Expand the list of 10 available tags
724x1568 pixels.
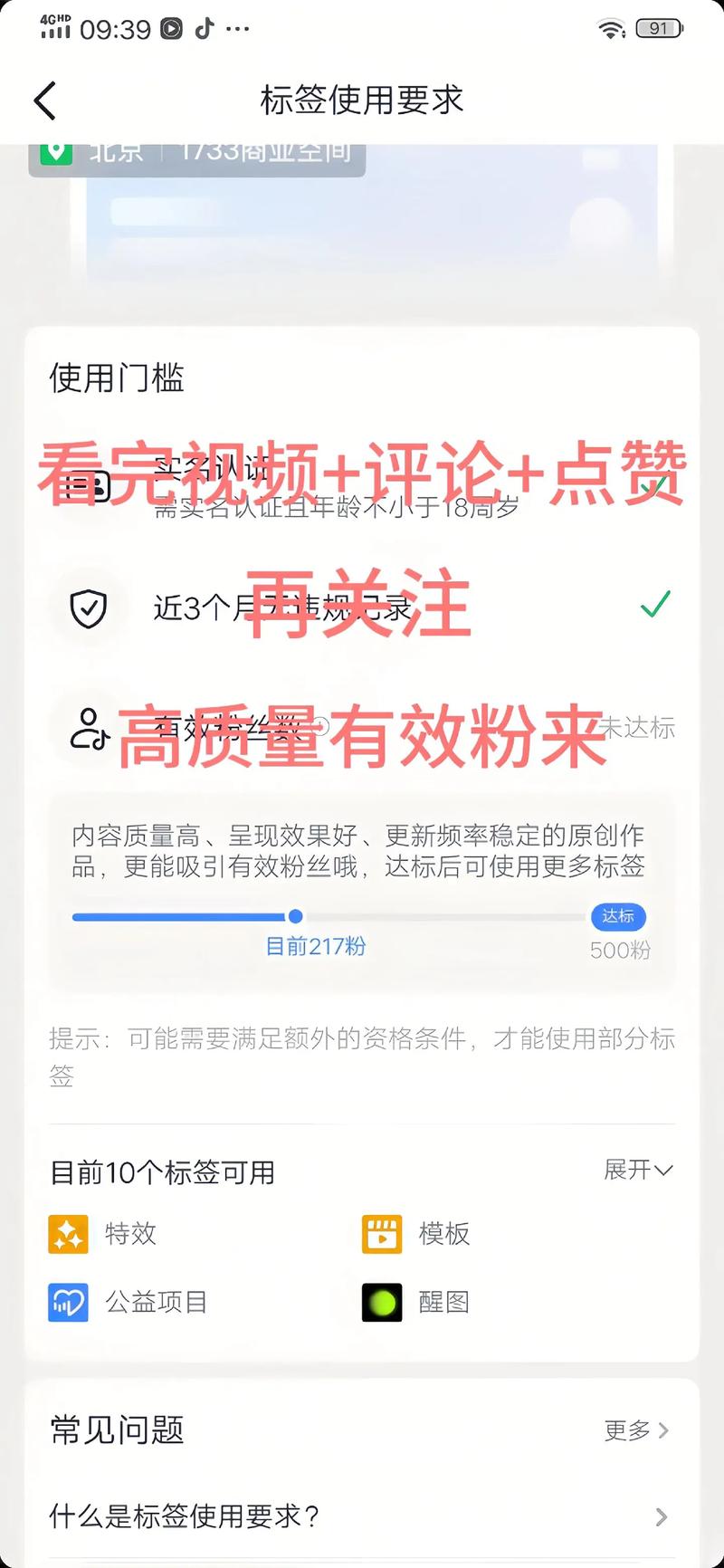637,1170
